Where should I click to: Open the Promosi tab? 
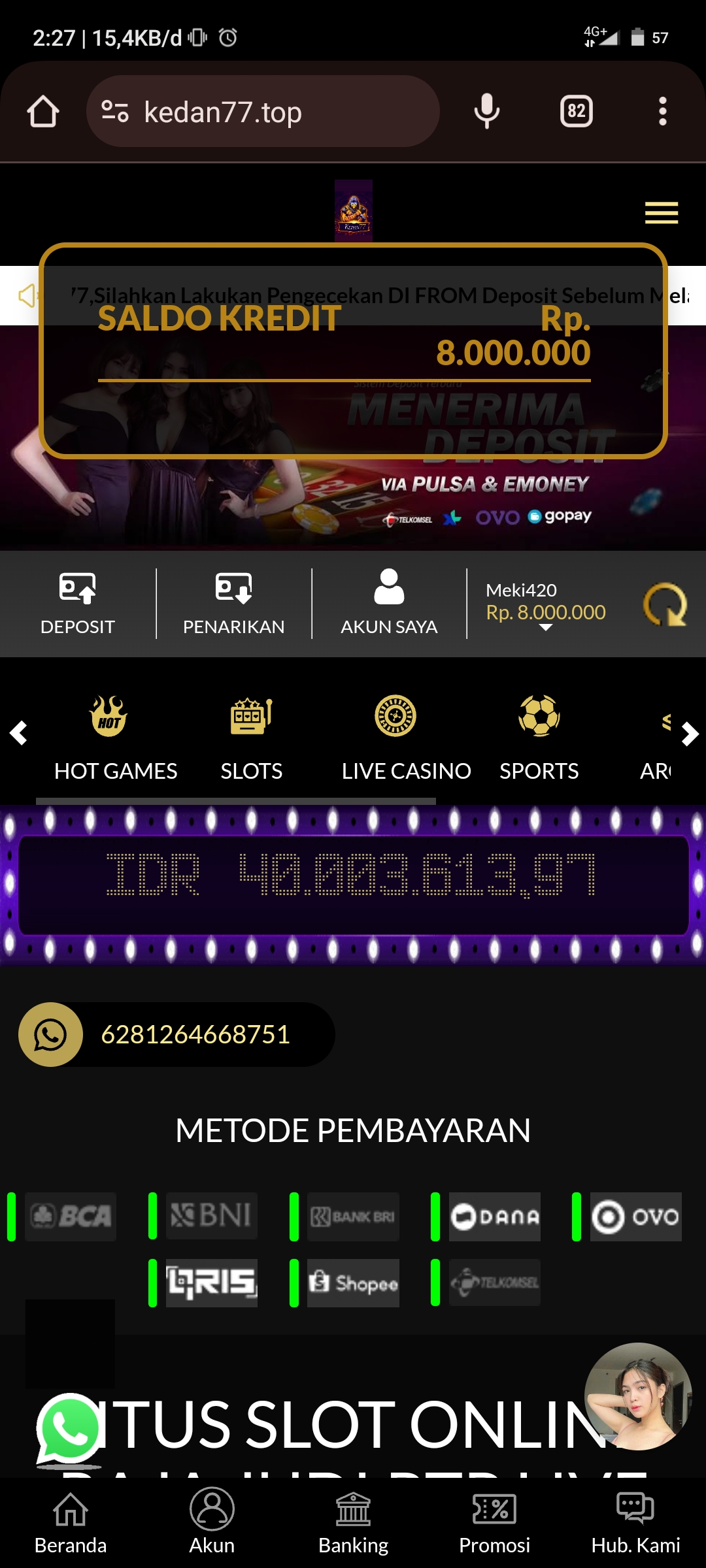click(x=494, y=1522)
